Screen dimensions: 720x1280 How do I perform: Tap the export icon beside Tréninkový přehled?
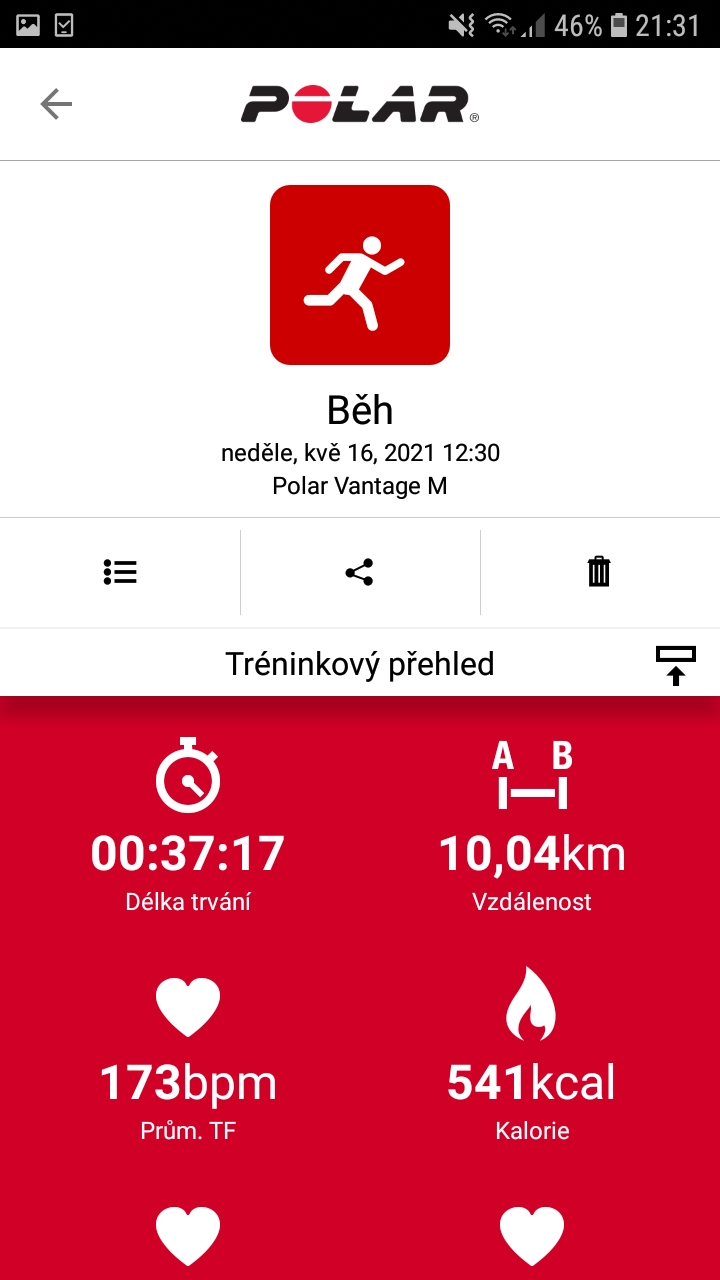coord(676,665)
